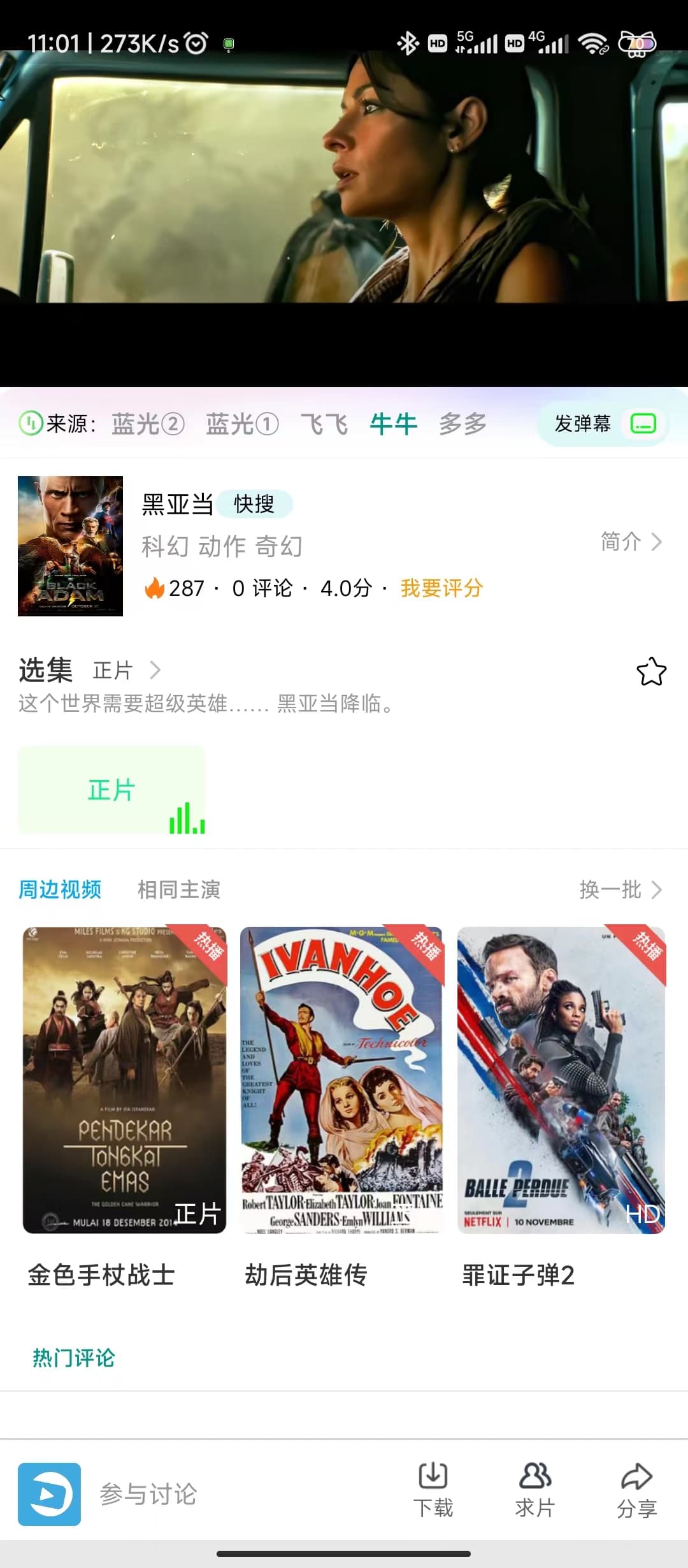Add this film to favorites with the star

(651, 672)
